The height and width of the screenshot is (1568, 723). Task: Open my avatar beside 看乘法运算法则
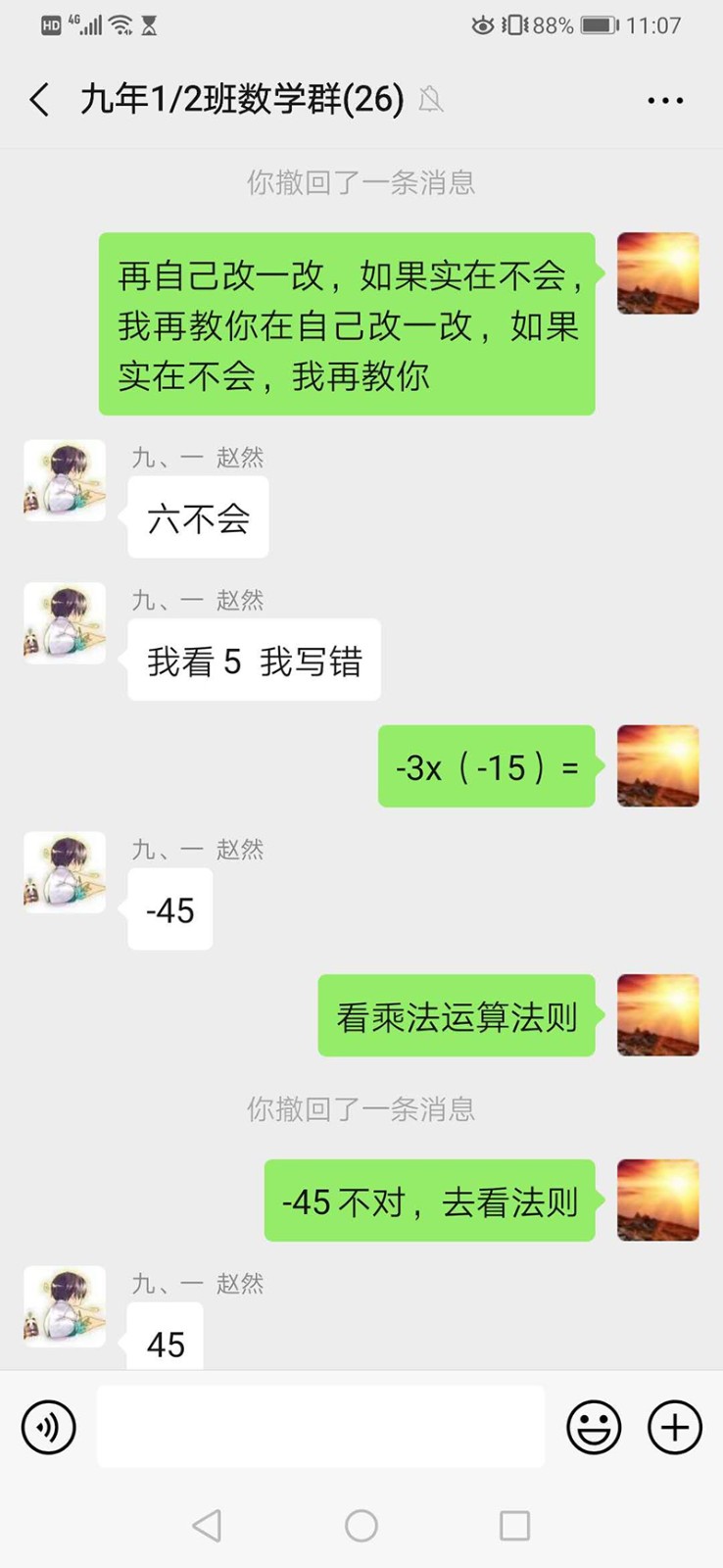pyautogui.click(x=657, y=1014)
